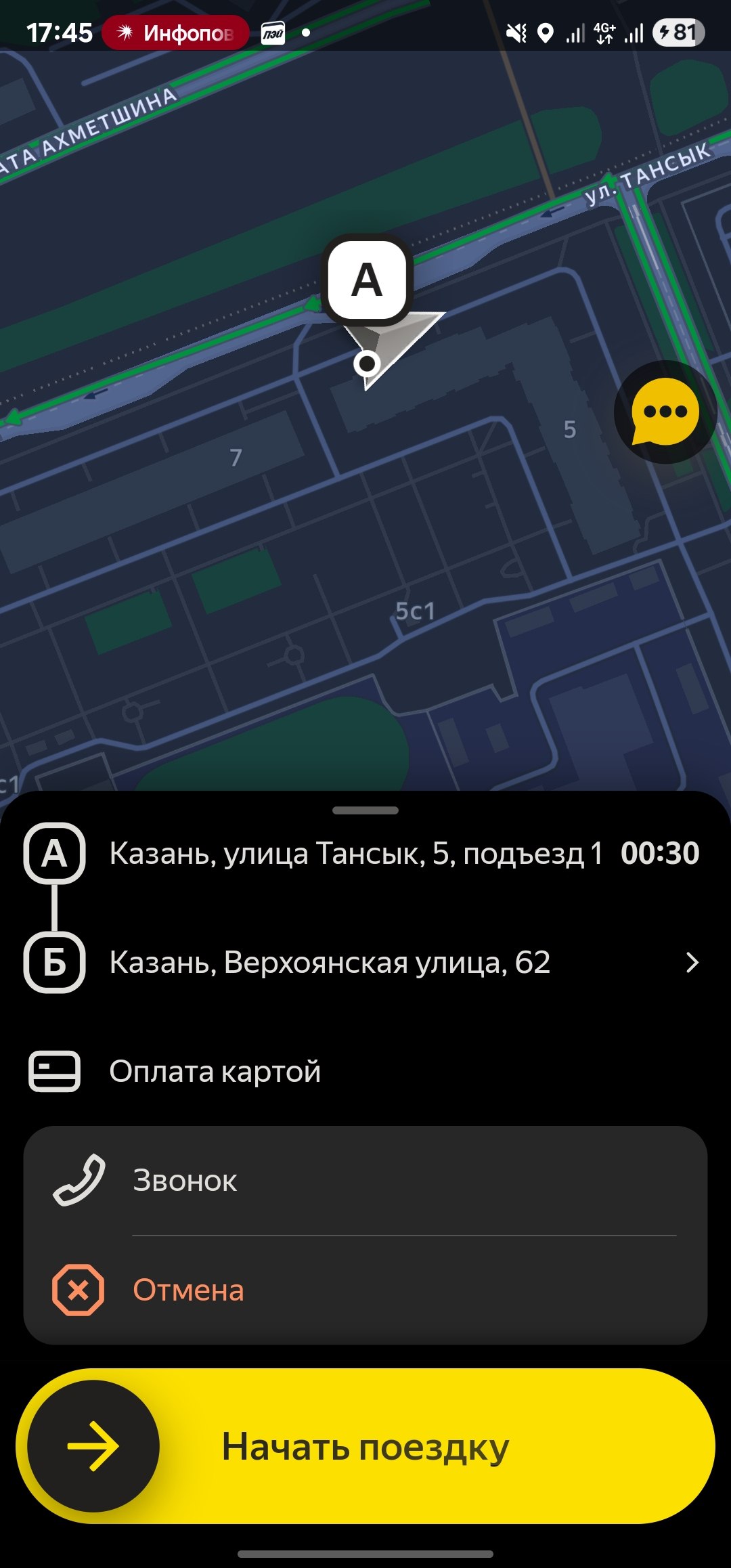
Task: Open the yellow chat bubble icon
Action: [665, 412]
